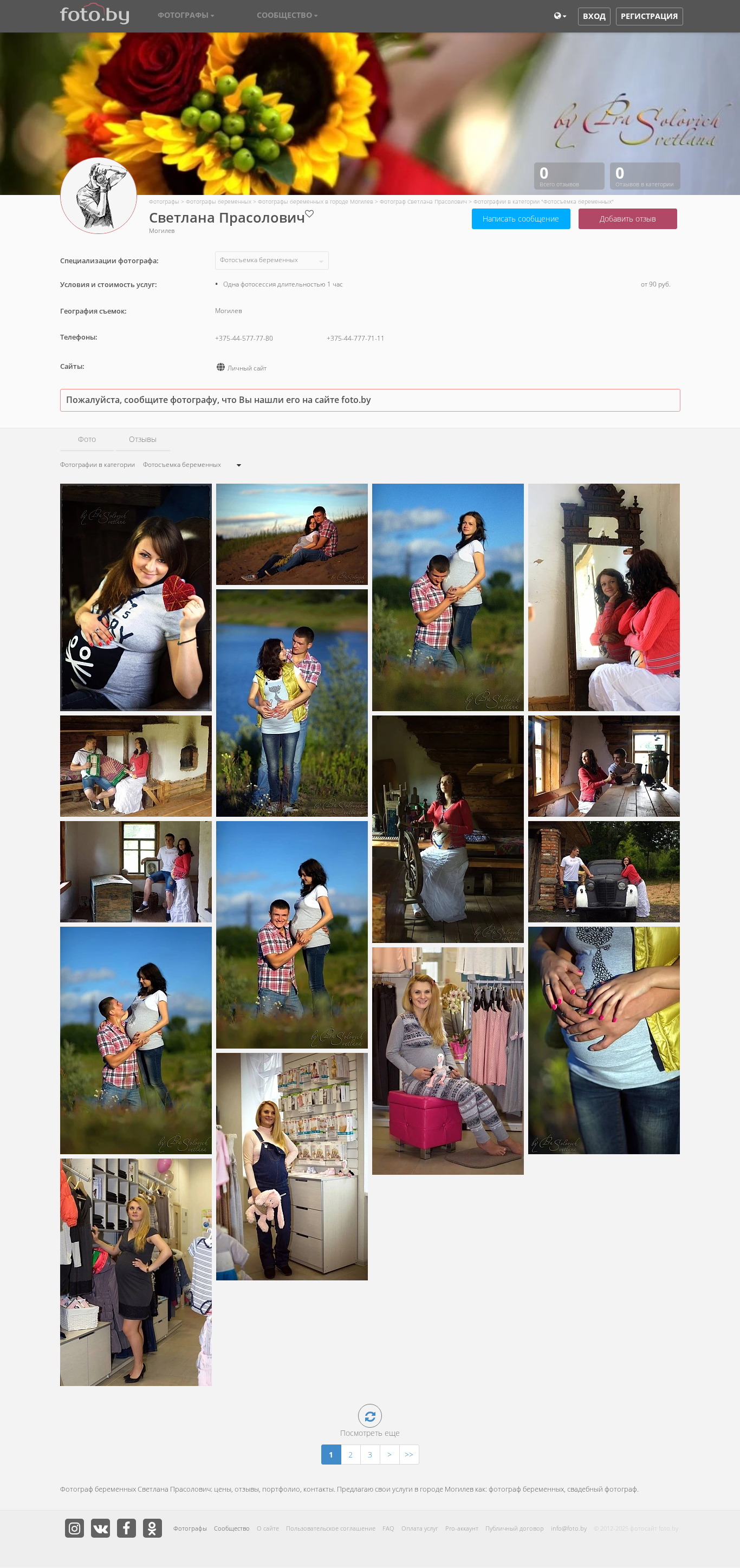The image size is (740, 1568).
Task: Jump to last page with >> button
Action: (408, 1454)
